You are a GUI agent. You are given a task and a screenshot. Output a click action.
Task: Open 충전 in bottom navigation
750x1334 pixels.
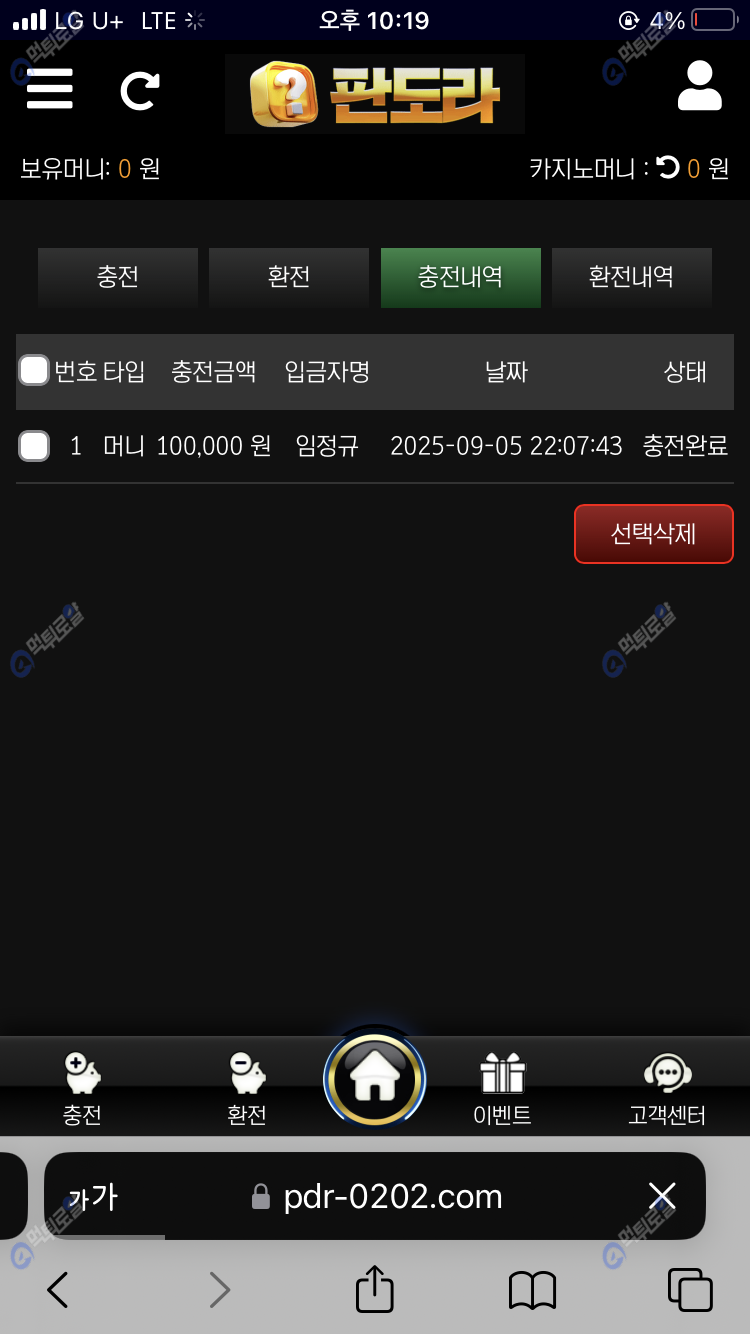coord(82,1090)
